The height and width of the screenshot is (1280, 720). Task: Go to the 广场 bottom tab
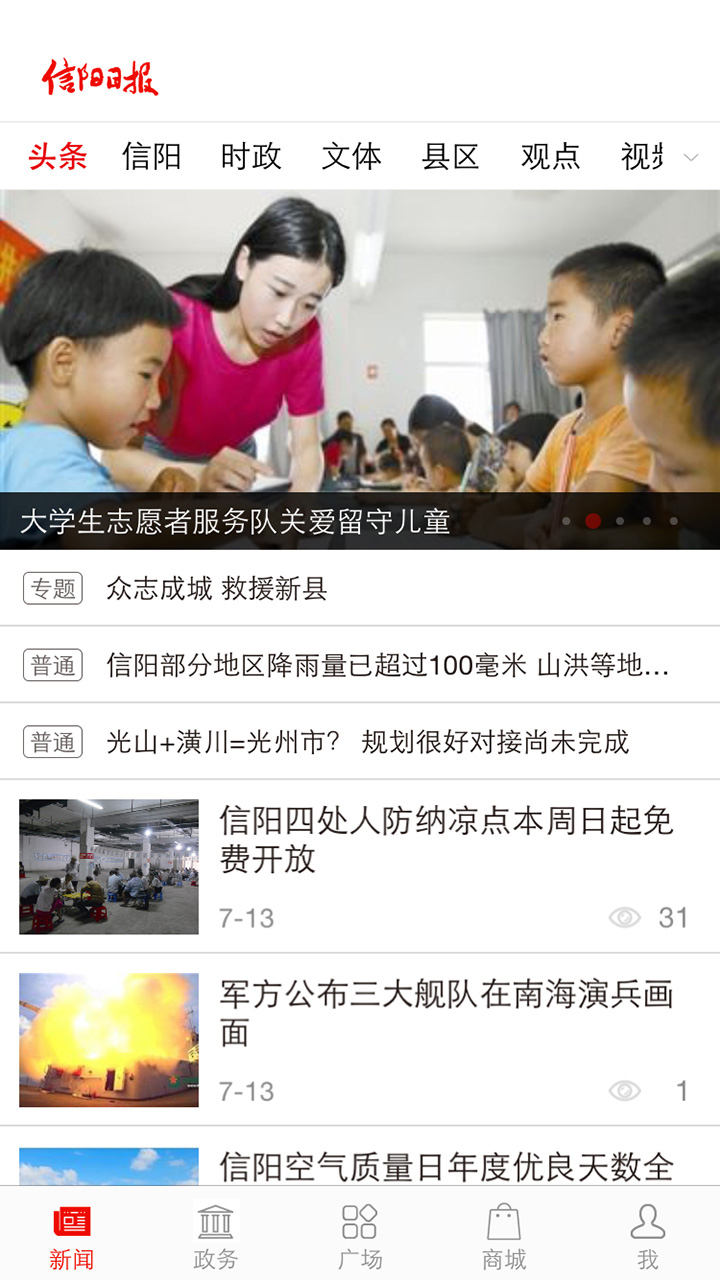tap(360, 1236)
